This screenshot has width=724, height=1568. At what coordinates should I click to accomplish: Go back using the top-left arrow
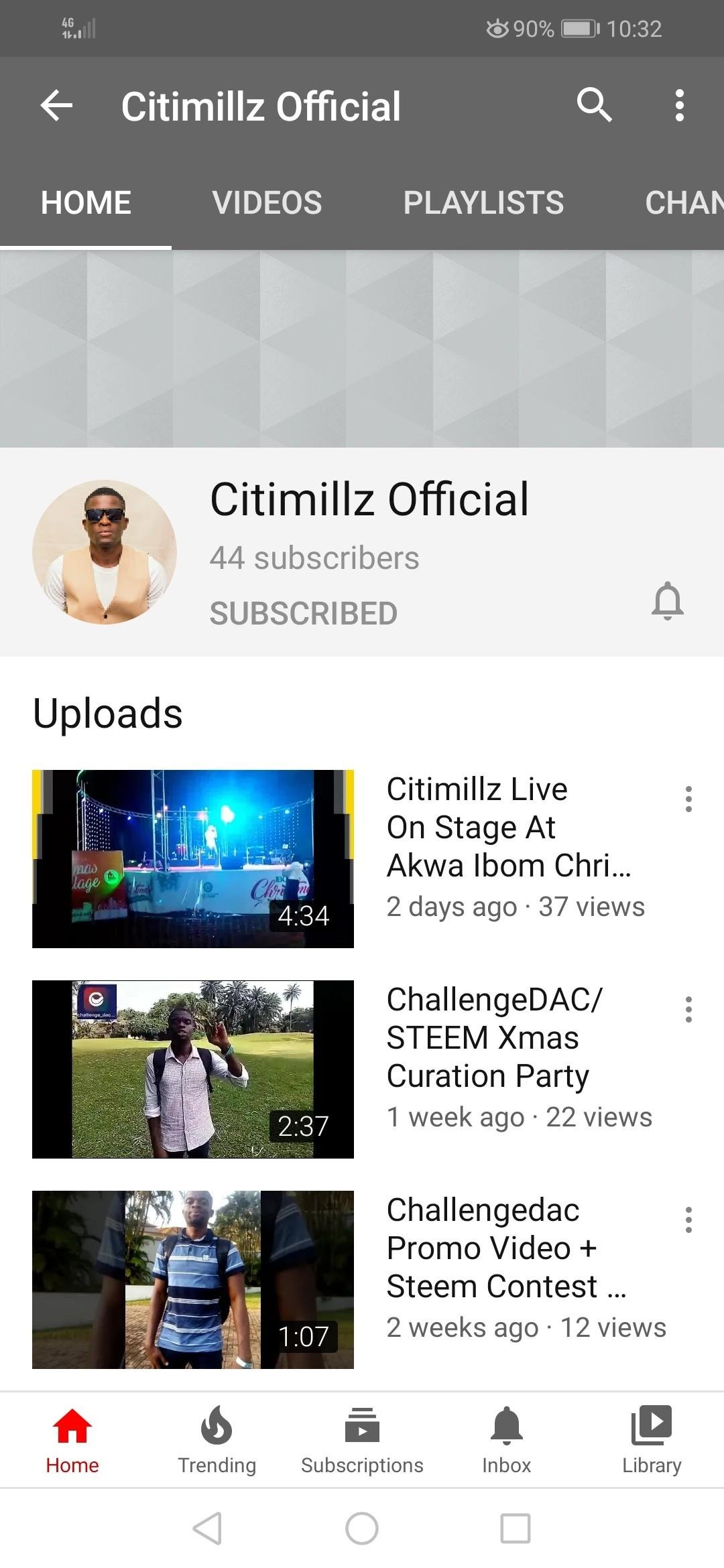pyautogui.click(x=56, y=106)
